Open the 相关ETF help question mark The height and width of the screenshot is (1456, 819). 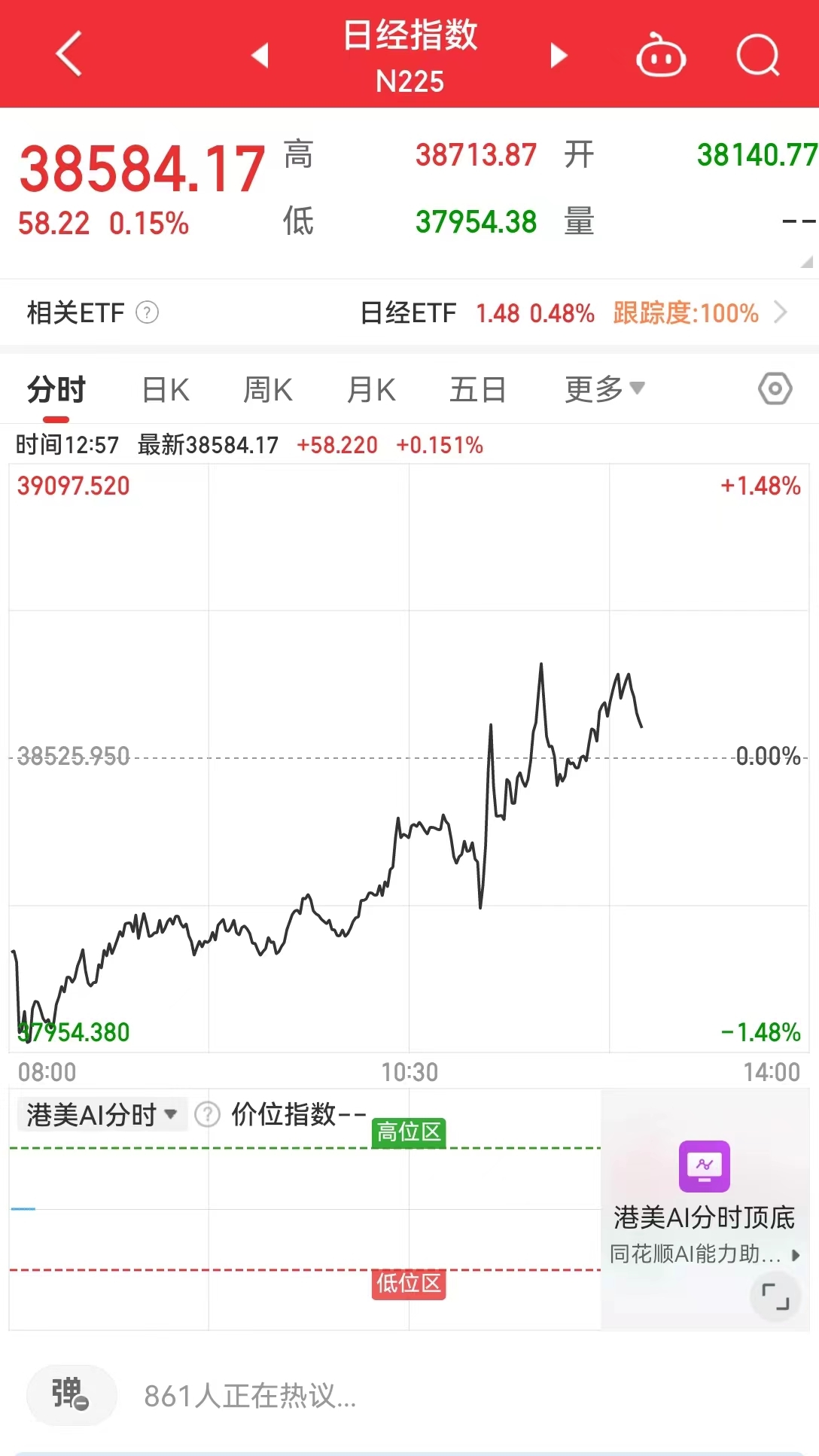pyautogui.click(x=147, y=312)
